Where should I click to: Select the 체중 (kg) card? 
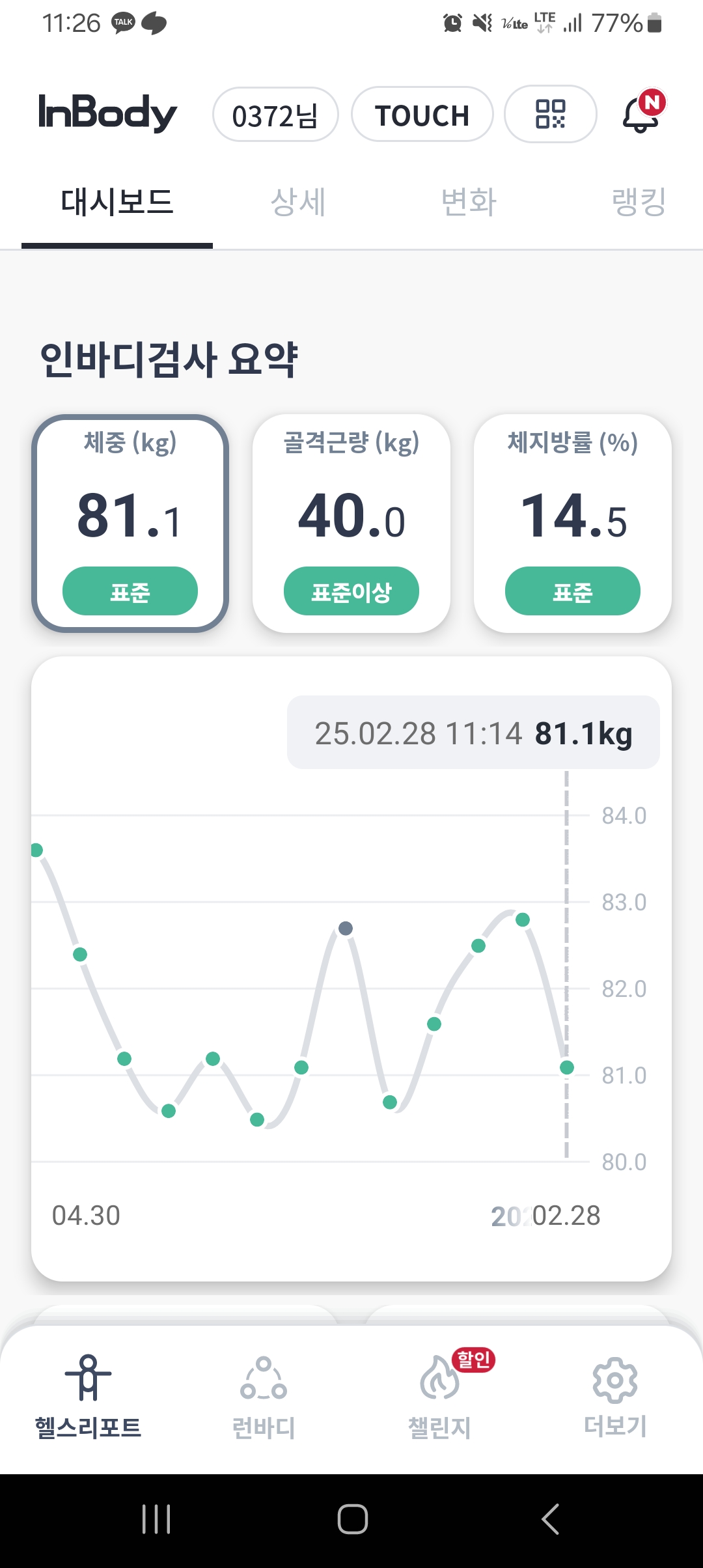pos(130,524)
